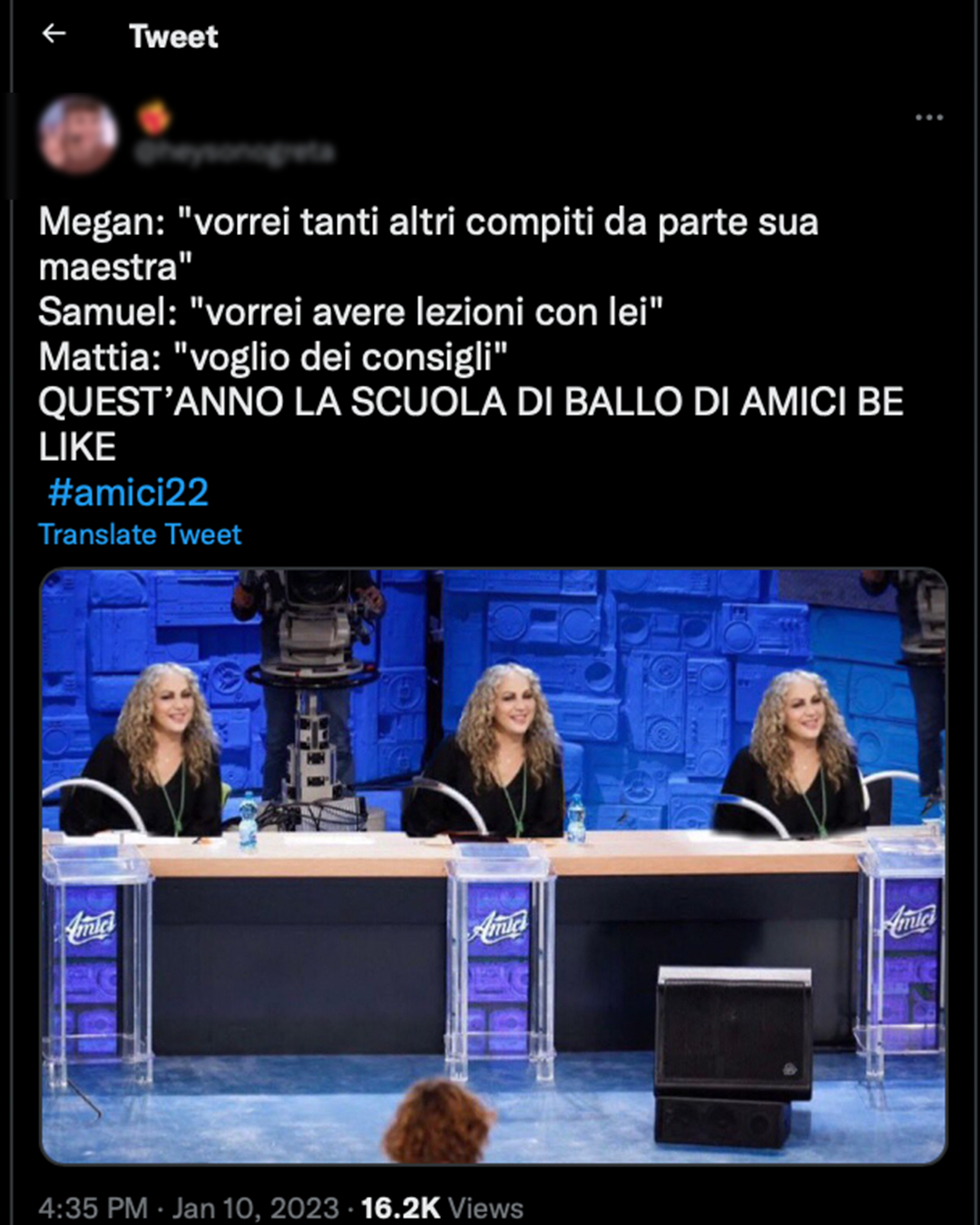The width and height of the screenshot is (980, 1225).
Task: Open the attached Amici studio photo
Action: pyautogui.click(x=493, y=865)
